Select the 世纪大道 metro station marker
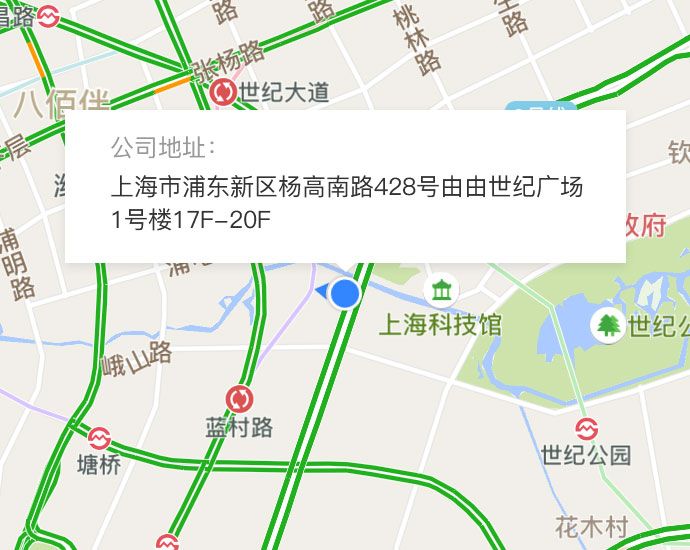690x550 pixels. (225, 93)
